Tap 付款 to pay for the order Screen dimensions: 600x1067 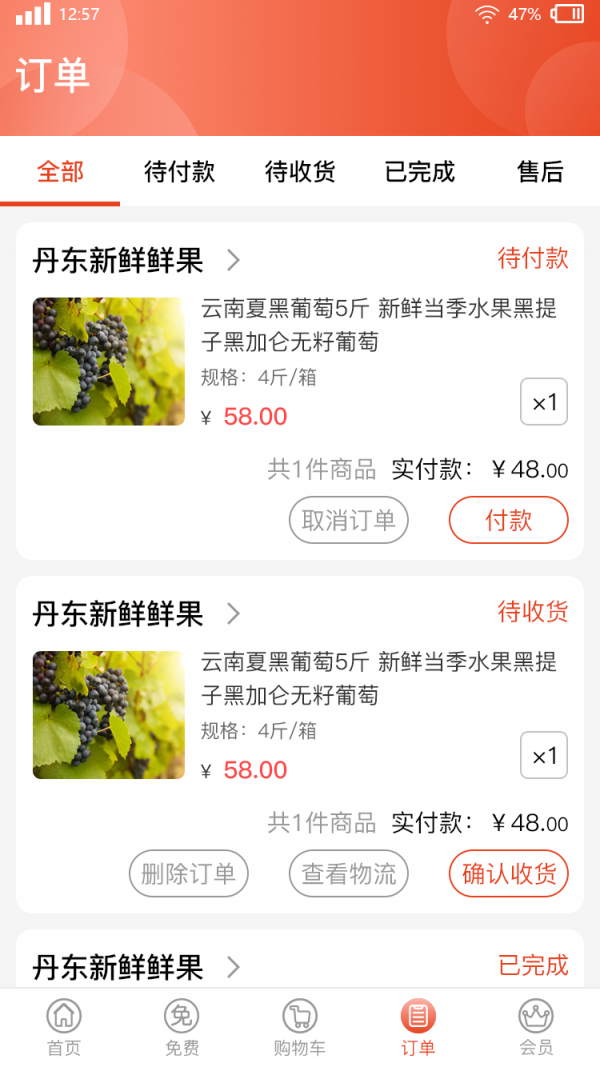coord(509,520)
